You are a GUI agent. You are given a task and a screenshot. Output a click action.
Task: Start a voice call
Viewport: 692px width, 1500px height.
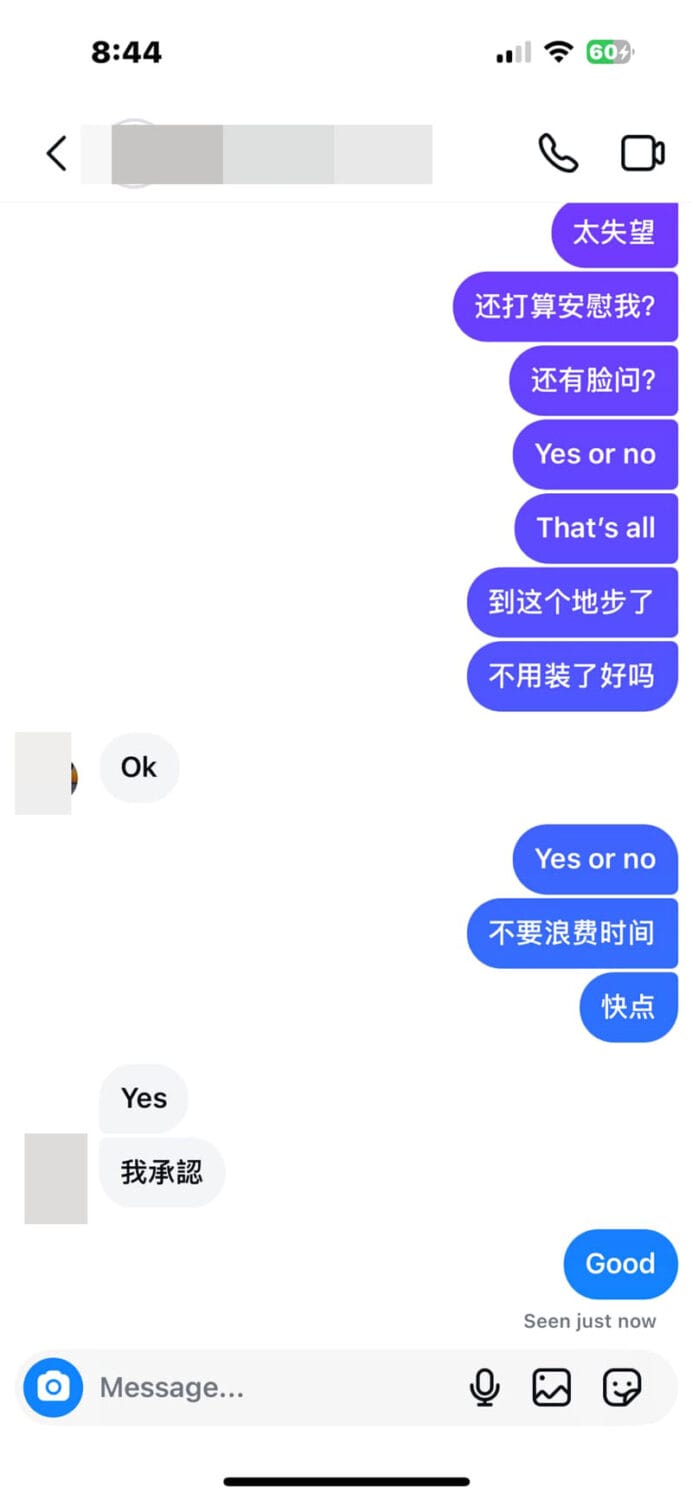pos(558,154)
